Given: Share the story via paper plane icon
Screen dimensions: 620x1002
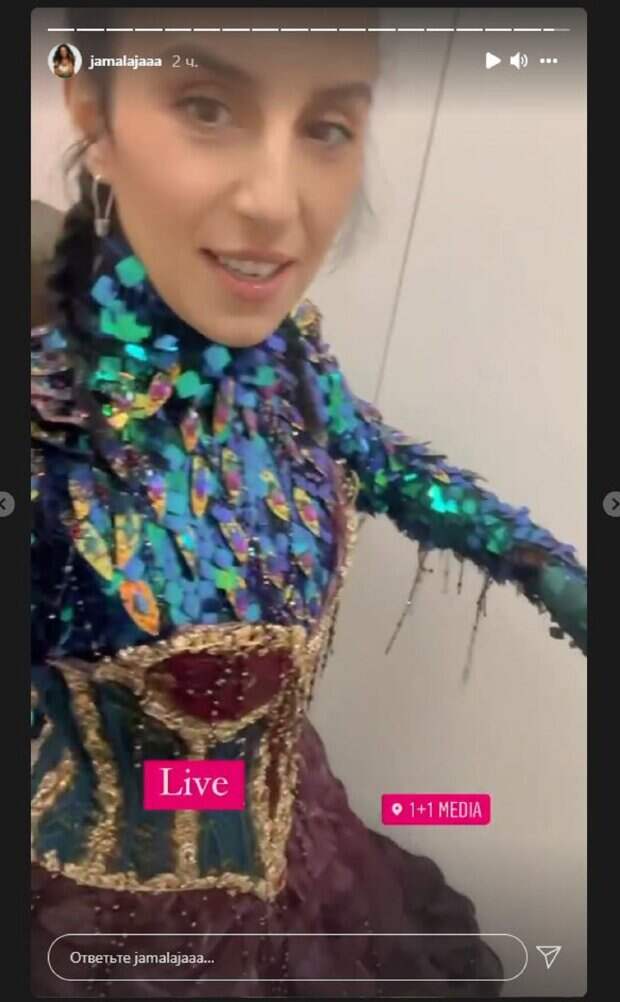Looking at the screenshot, I should pos(549,957).
